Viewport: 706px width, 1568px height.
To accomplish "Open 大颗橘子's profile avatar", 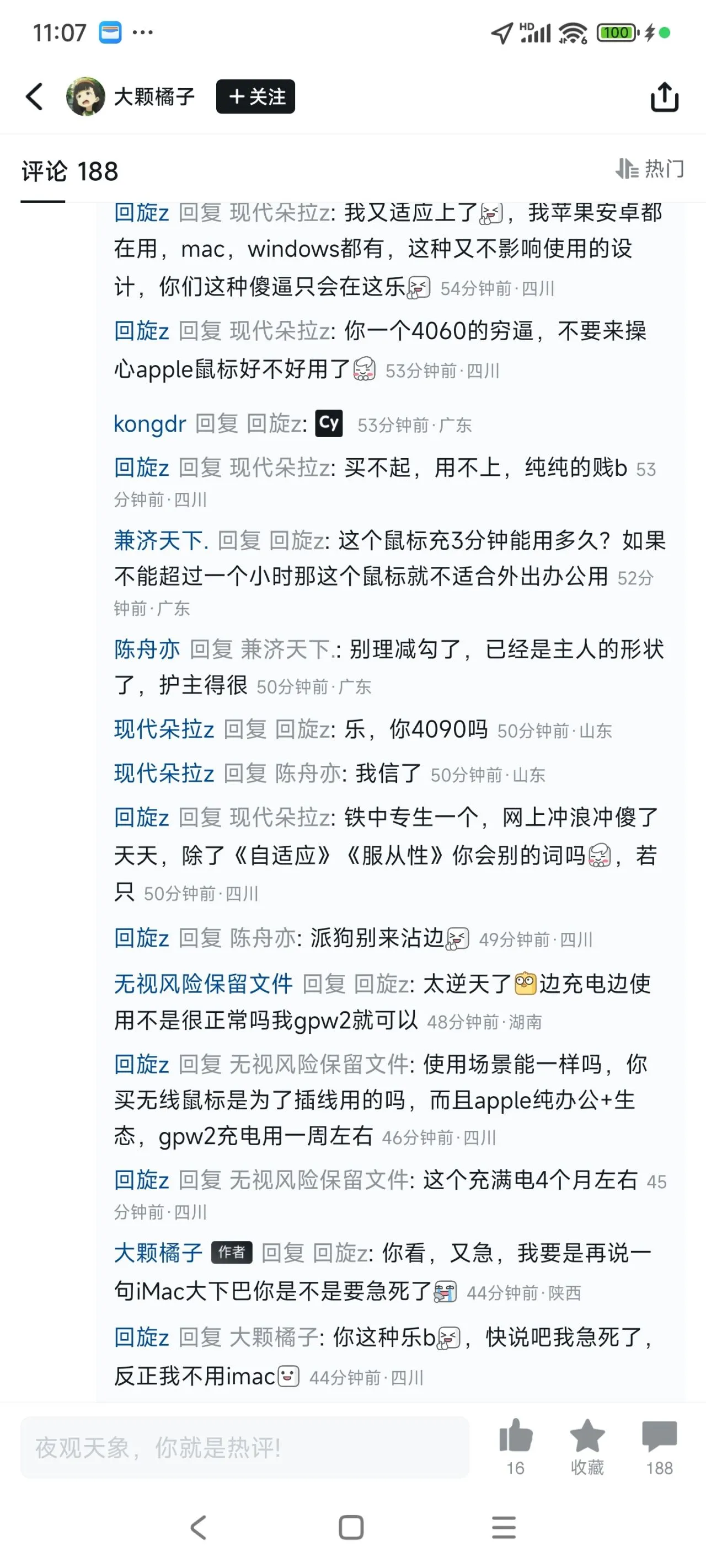I will tap(86, 97).
